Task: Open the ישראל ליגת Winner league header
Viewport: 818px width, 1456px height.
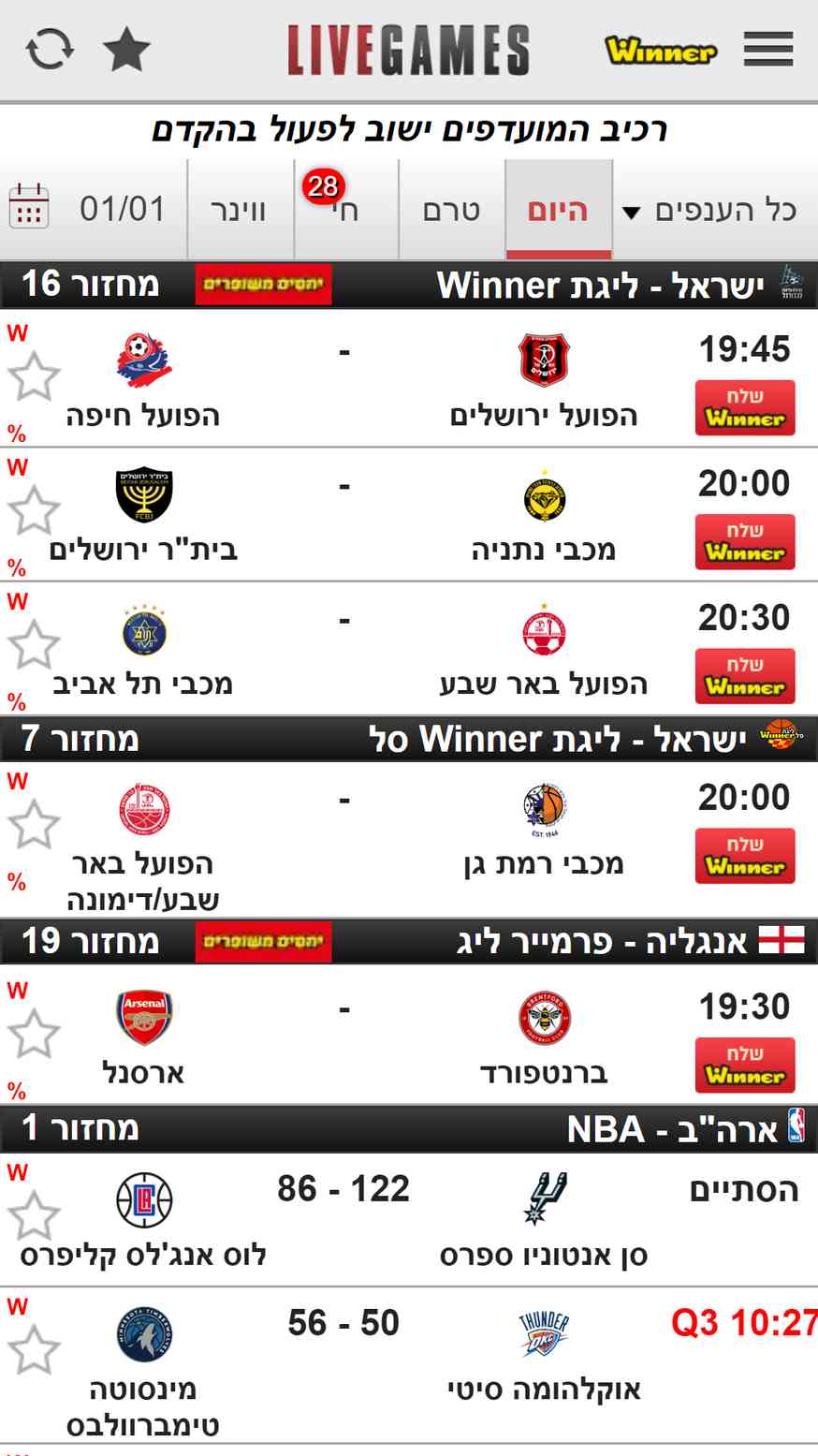Action: (x=409, y=285)
